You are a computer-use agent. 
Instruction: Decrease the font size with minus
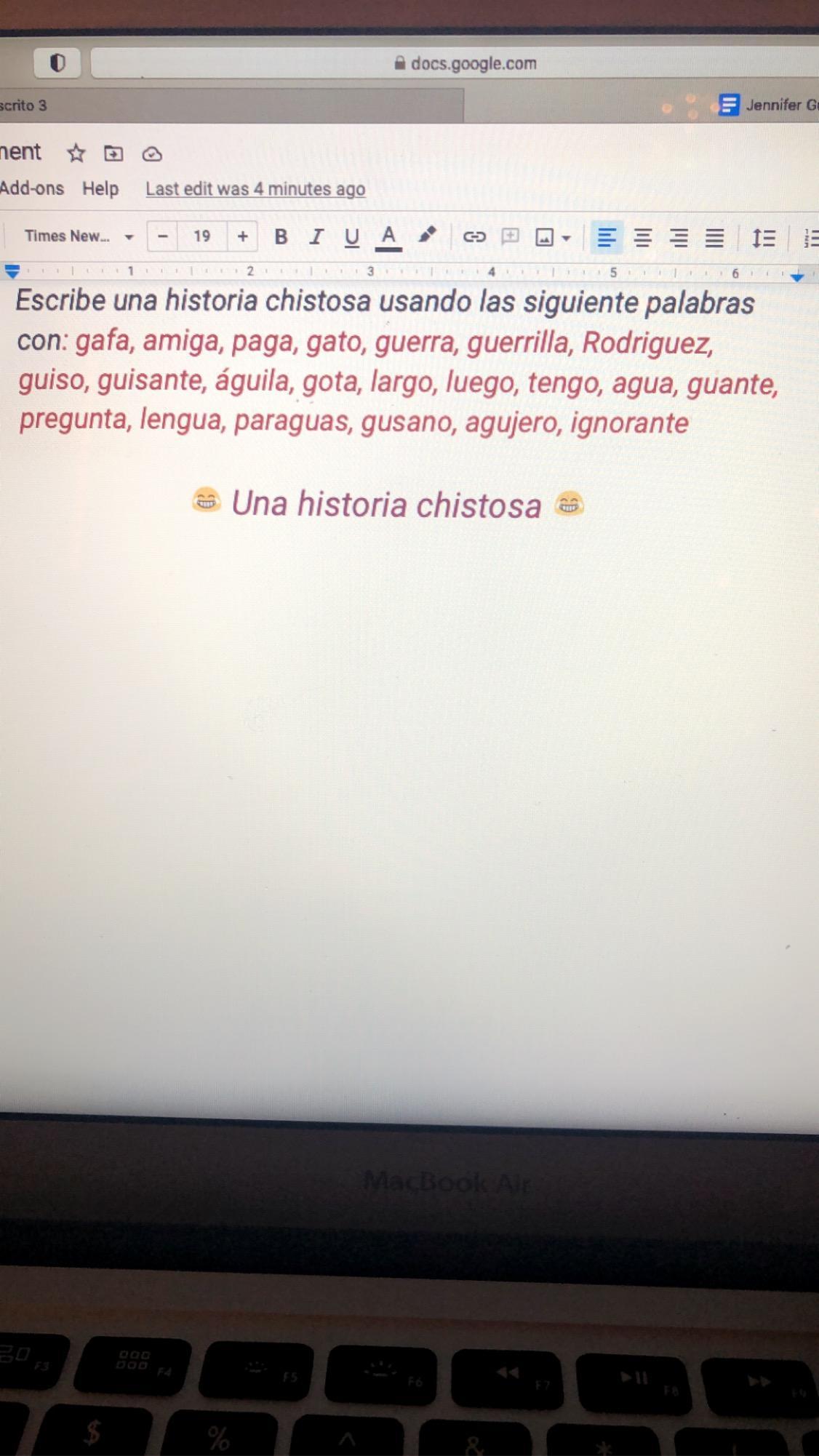(x=163, y=236)
